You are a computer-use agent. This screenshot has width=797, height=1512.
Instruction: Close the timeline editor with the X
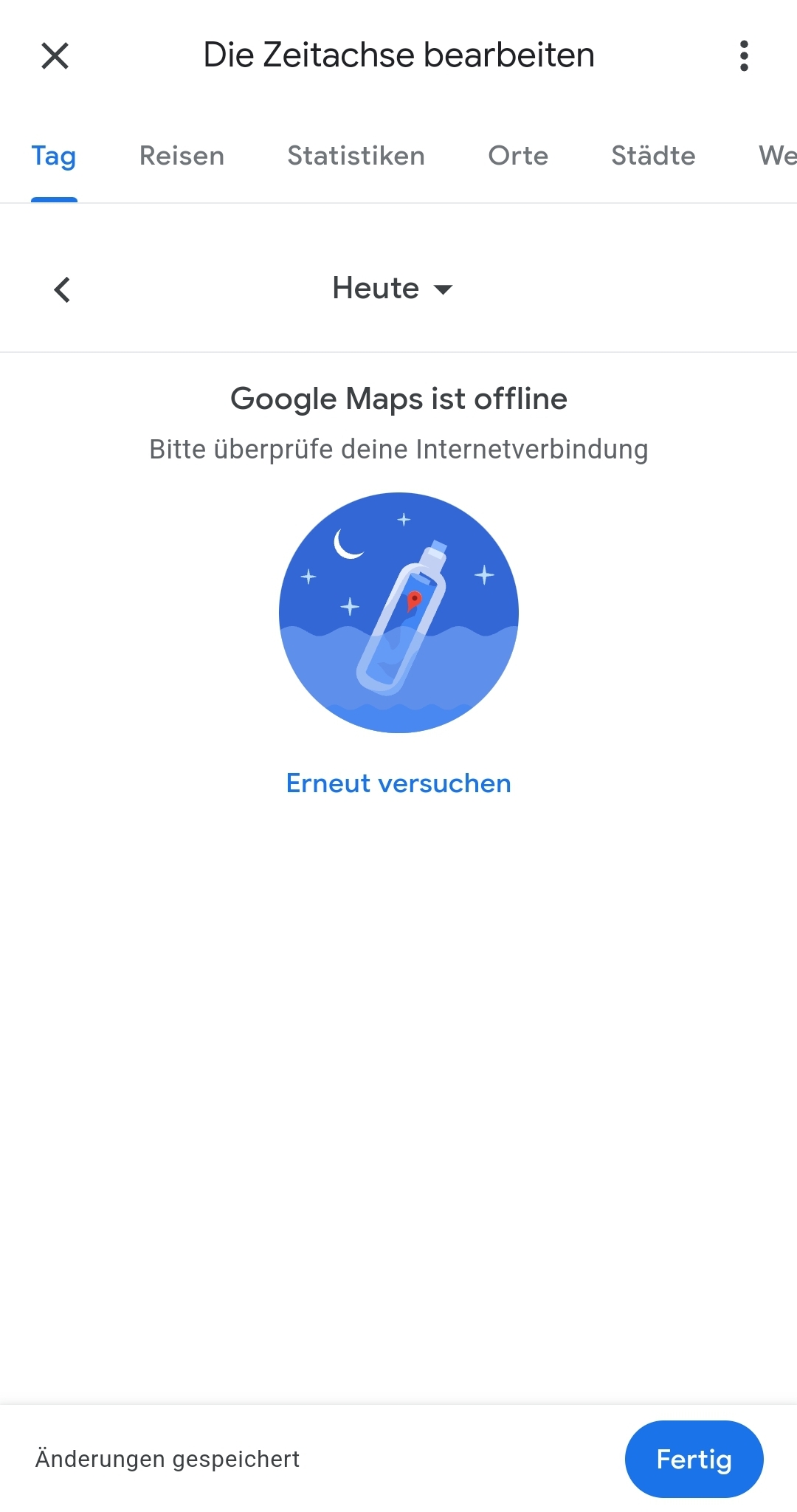pyautogui.click(x=55, y=55)
